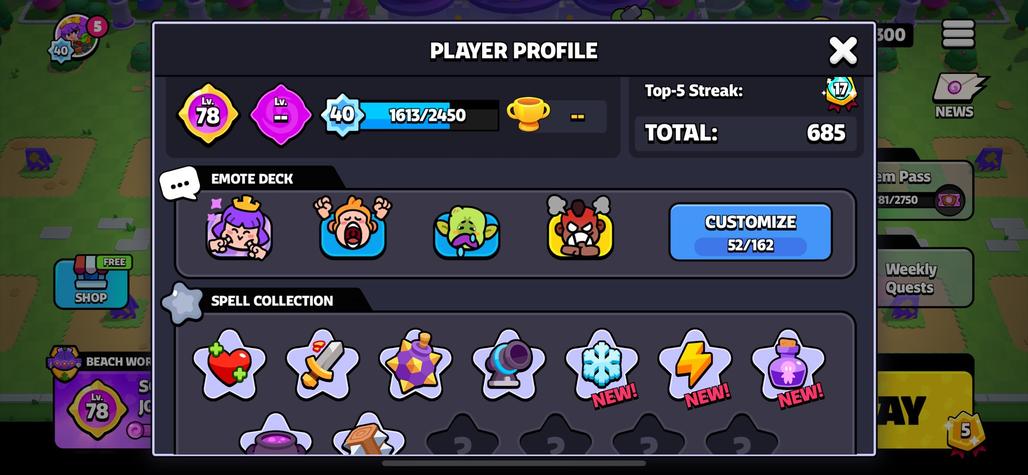View the new purple skull potion spell
1028x475 pixels.
coord(788,365)
